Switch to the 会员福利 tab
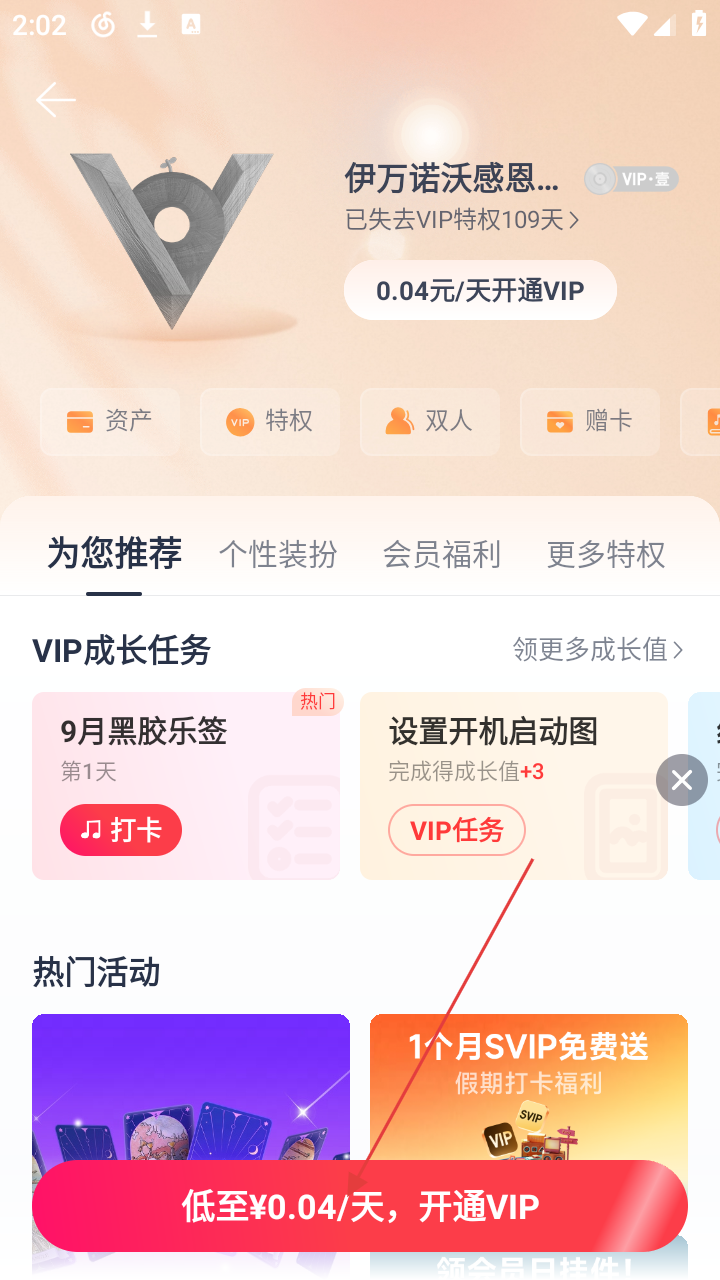The height and width of the screenshot is (1280, 720). tap(442, 554)
